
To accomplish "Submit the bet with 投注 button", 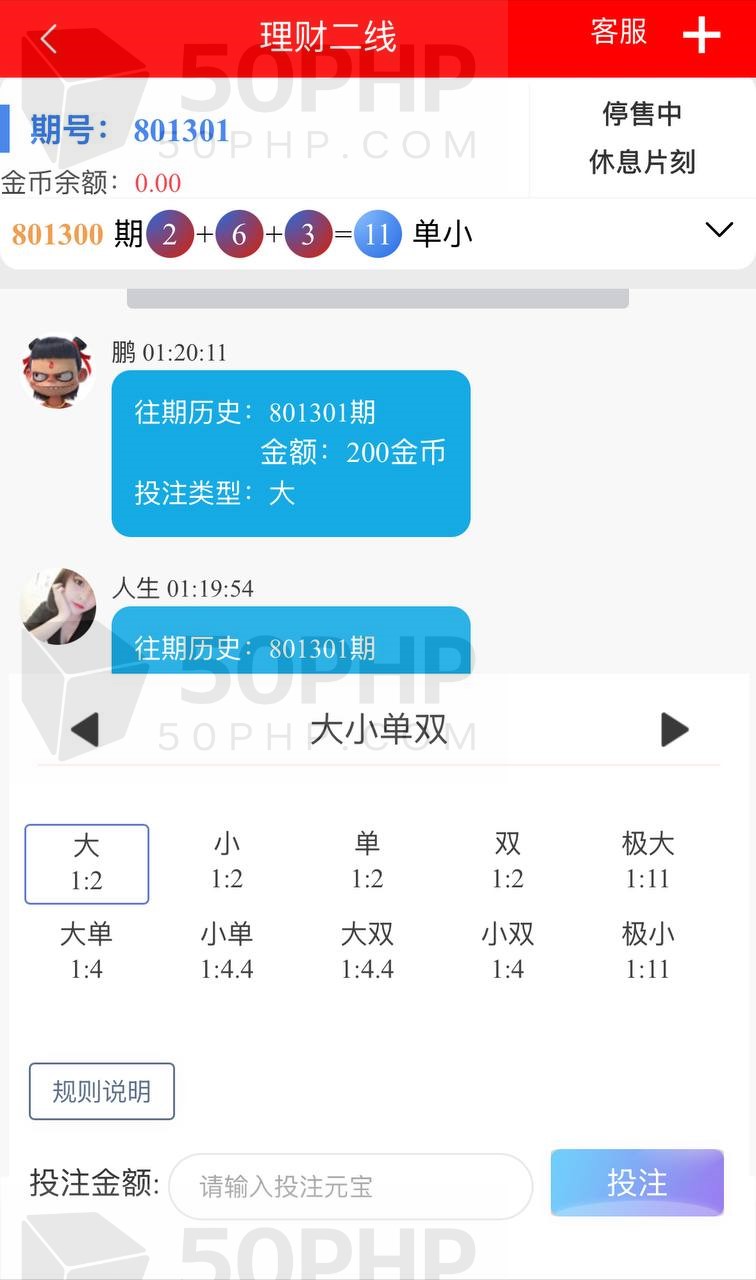I will click(x=637, y=1183).
